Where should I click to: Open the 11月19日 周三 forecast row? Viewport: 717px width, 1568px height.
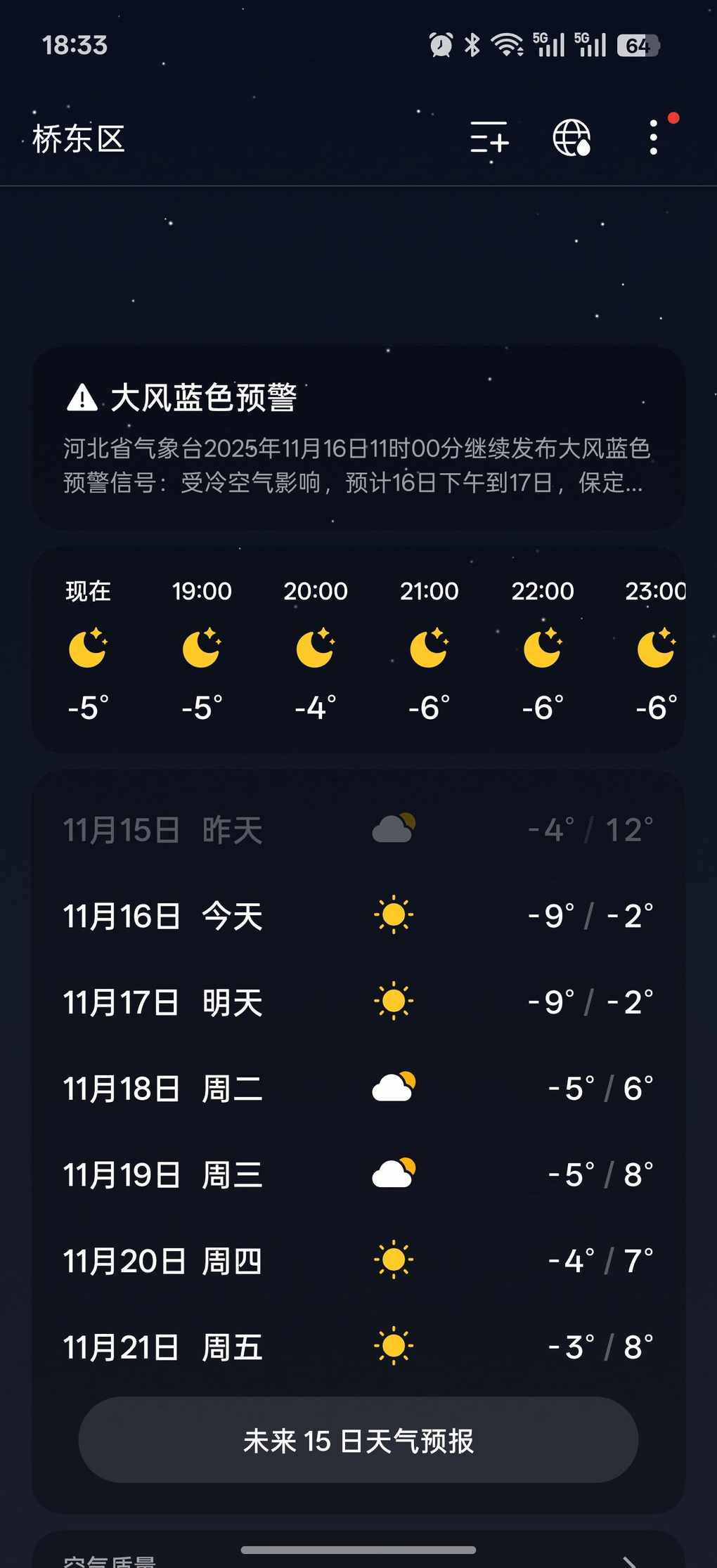pos(358,1174)
